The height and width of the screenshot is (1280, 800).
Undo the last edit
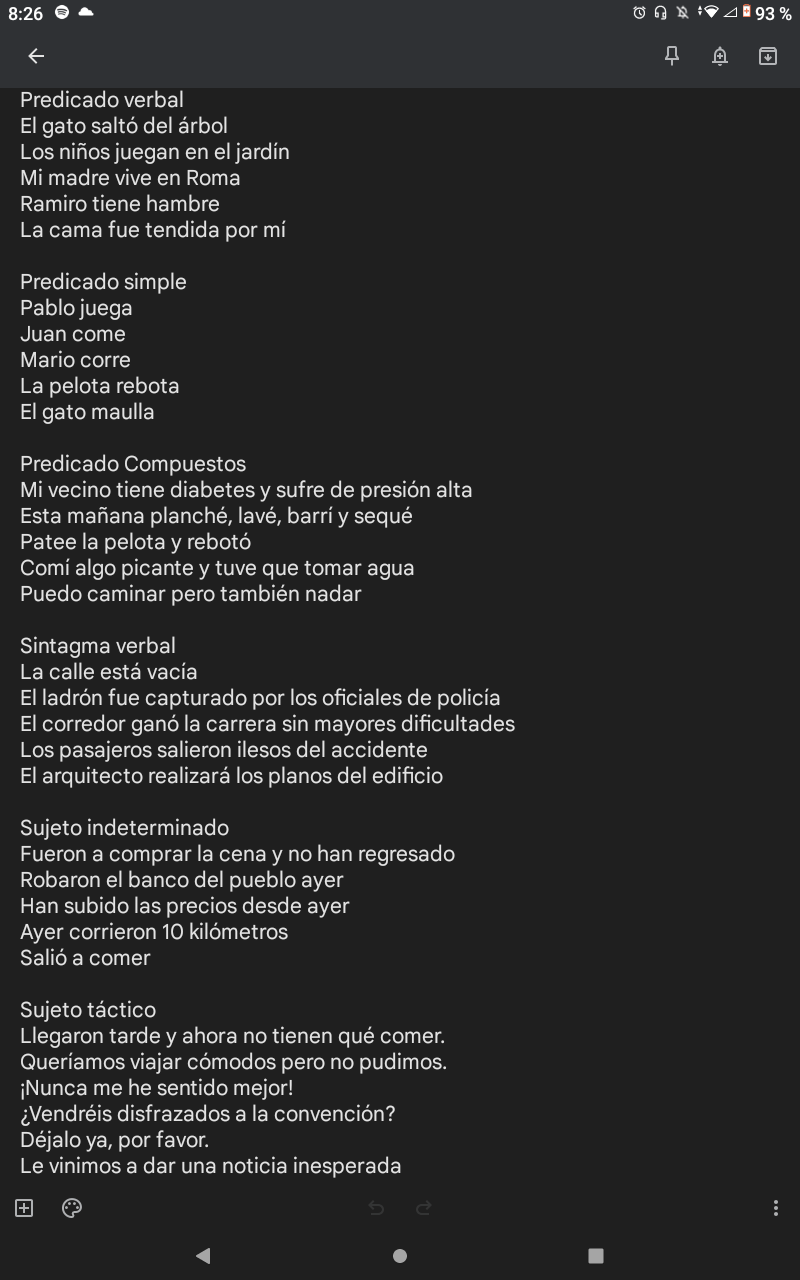[x=376, y=1208]
